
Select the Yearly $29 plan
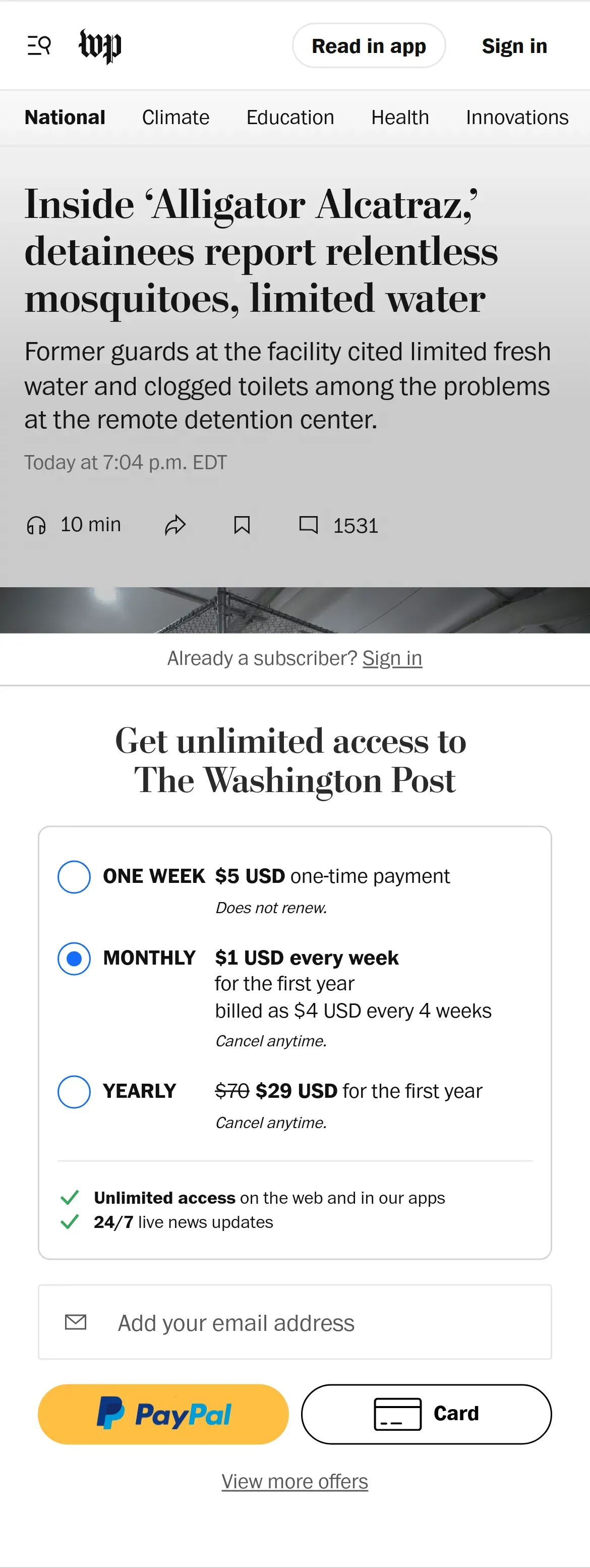coord(74,1091)
